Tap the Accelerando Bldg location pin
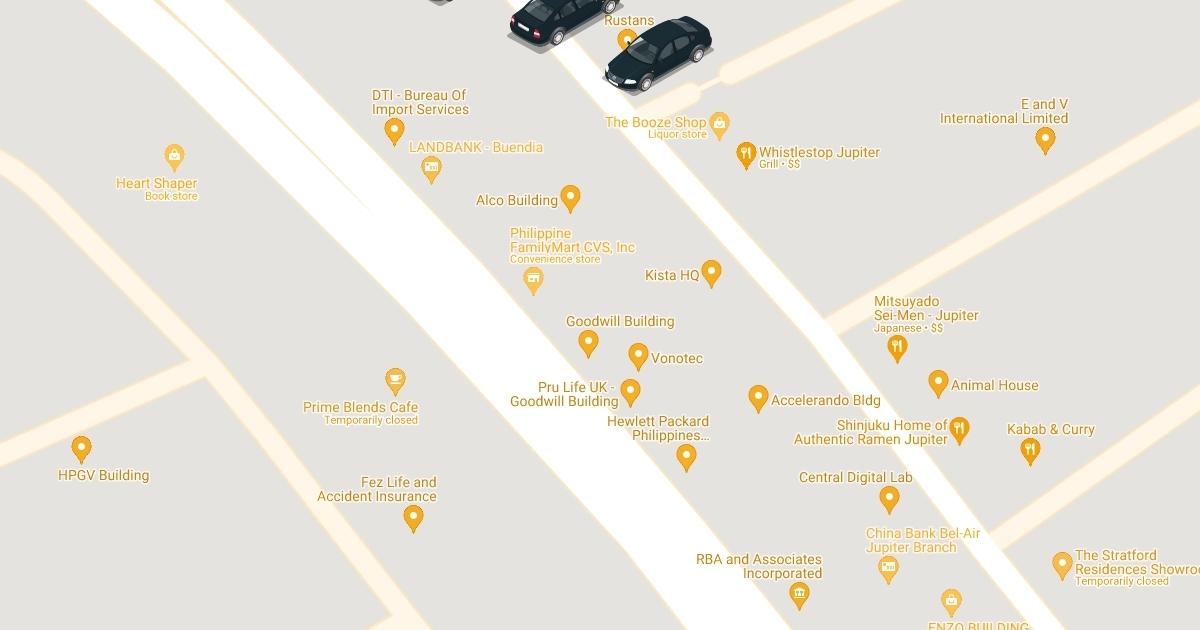Screen dimensions: 1200x630 (758, 398)
